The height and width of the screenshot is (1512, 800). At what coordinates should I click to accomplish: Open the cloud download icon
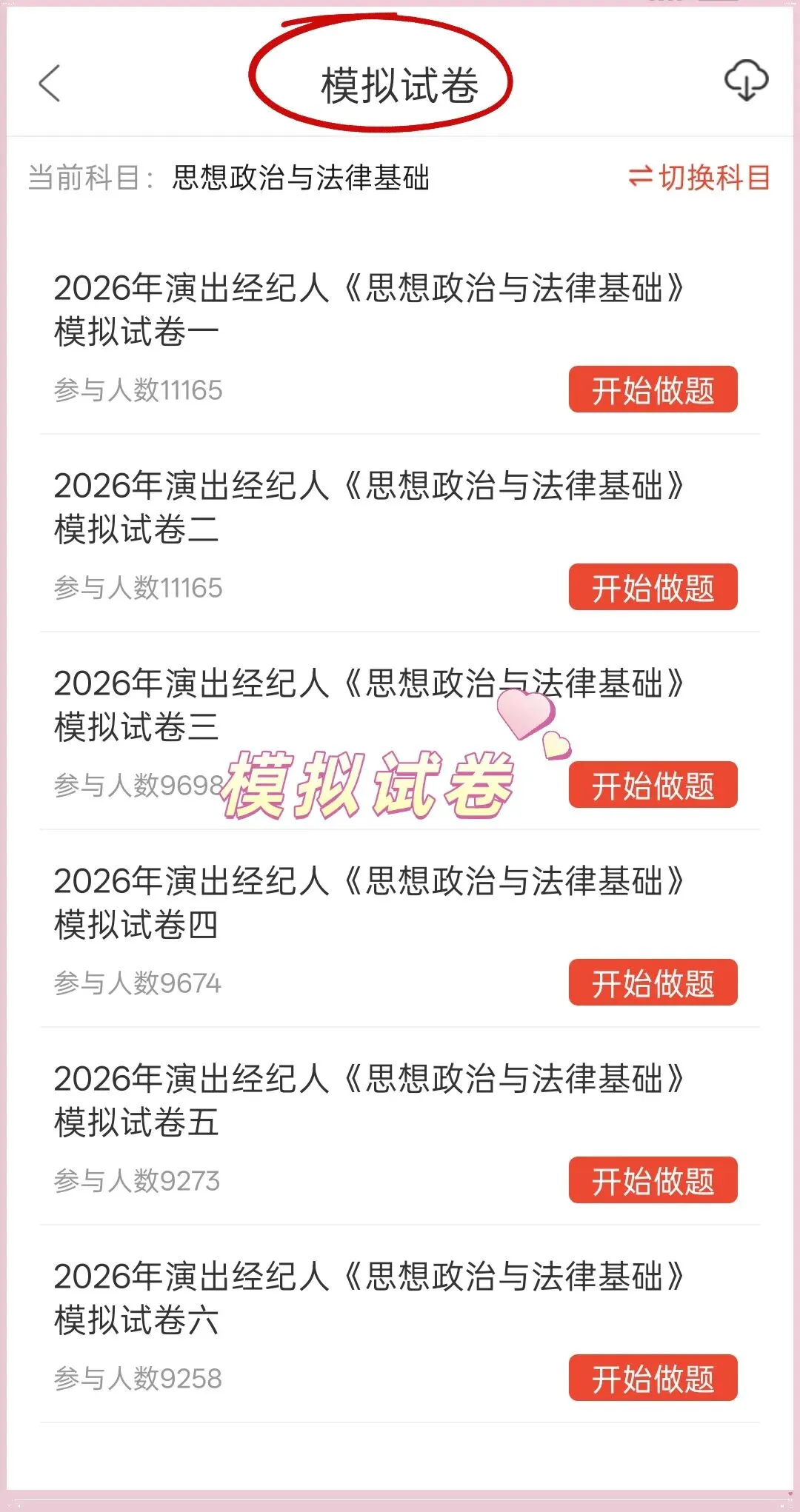coord(745,80)
